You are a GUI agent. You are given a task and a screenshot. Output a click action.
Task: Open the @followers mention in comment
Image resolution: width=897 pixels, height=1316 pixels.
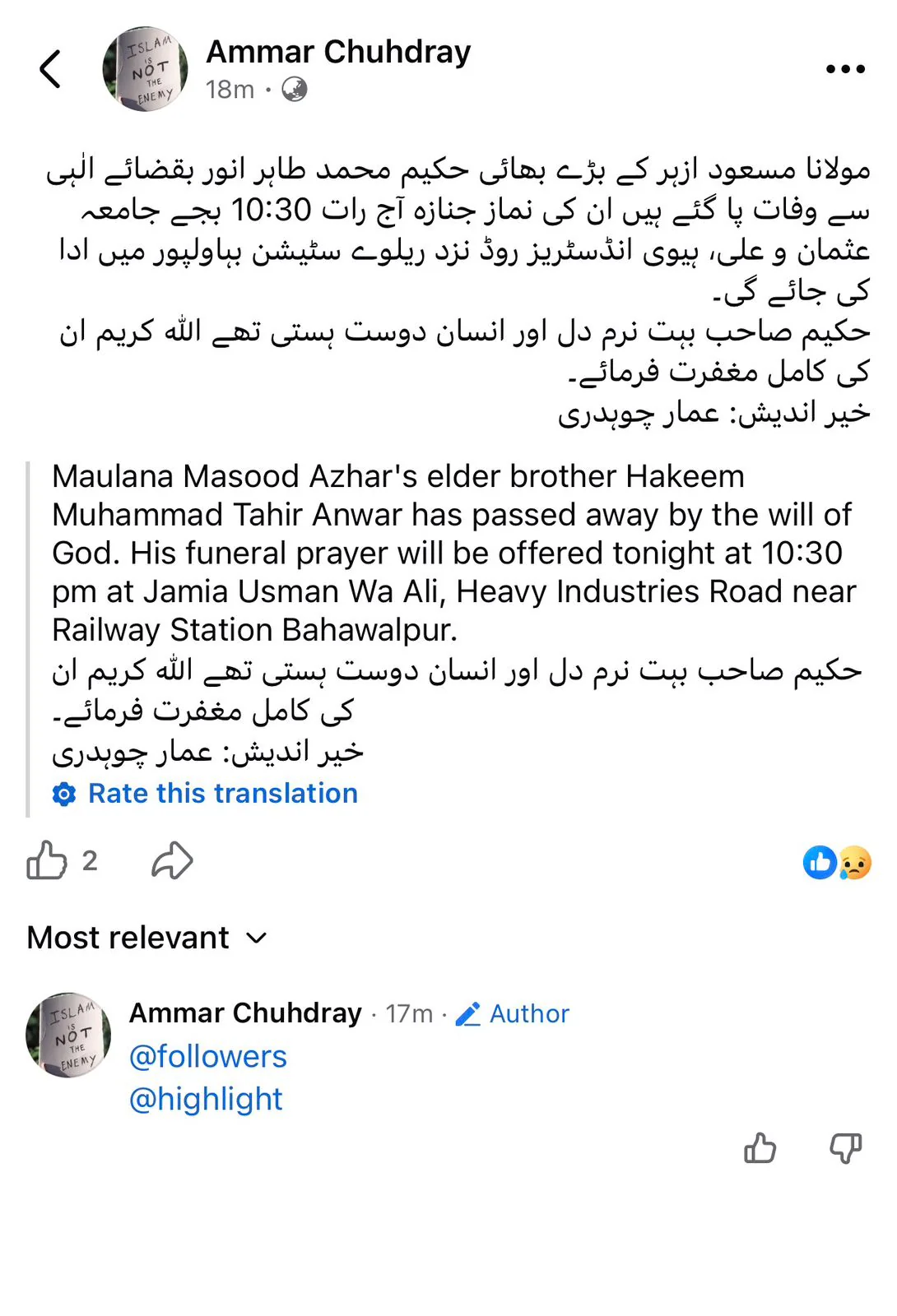(x=207, y=1056)
